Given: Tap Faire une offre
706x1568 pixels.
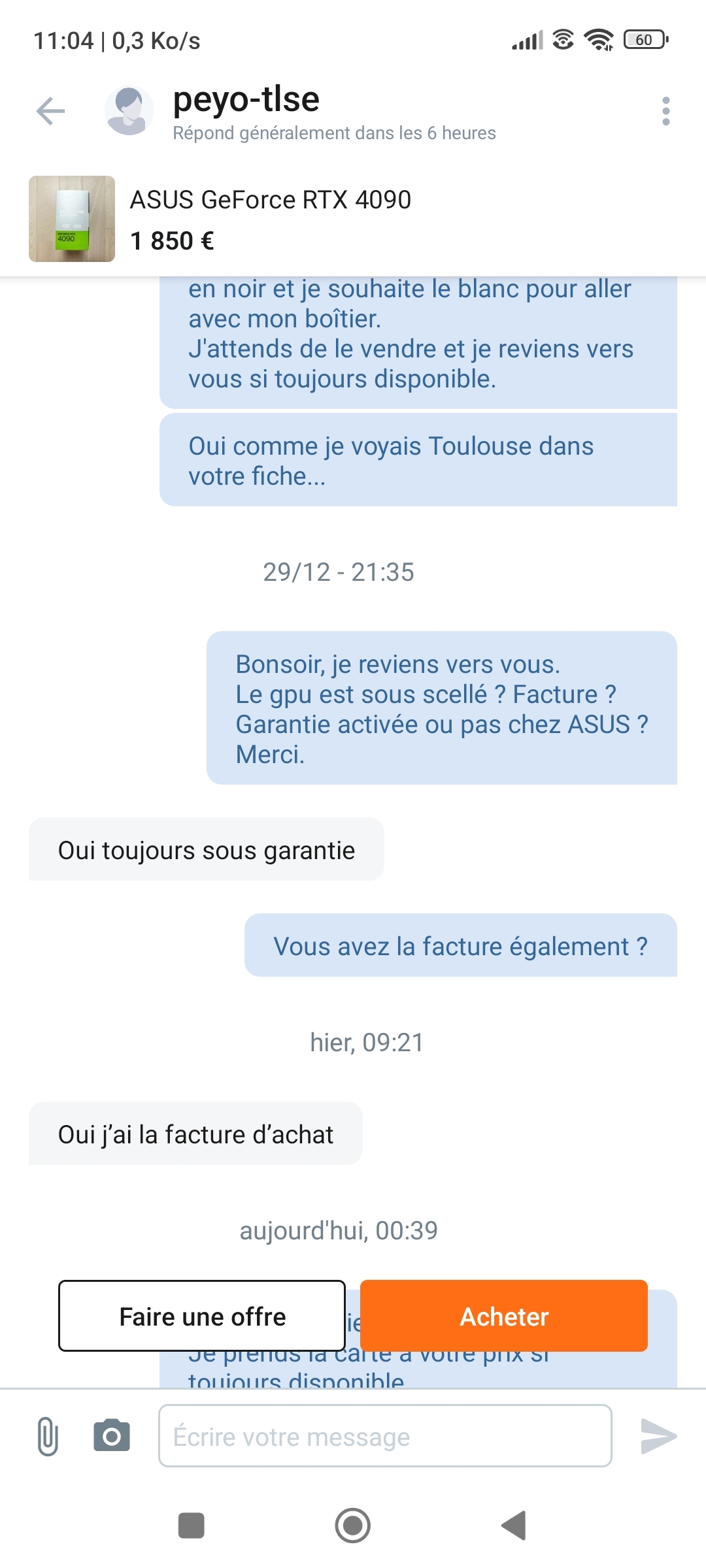Looking at the screenshot, I should coord(202,1316).
